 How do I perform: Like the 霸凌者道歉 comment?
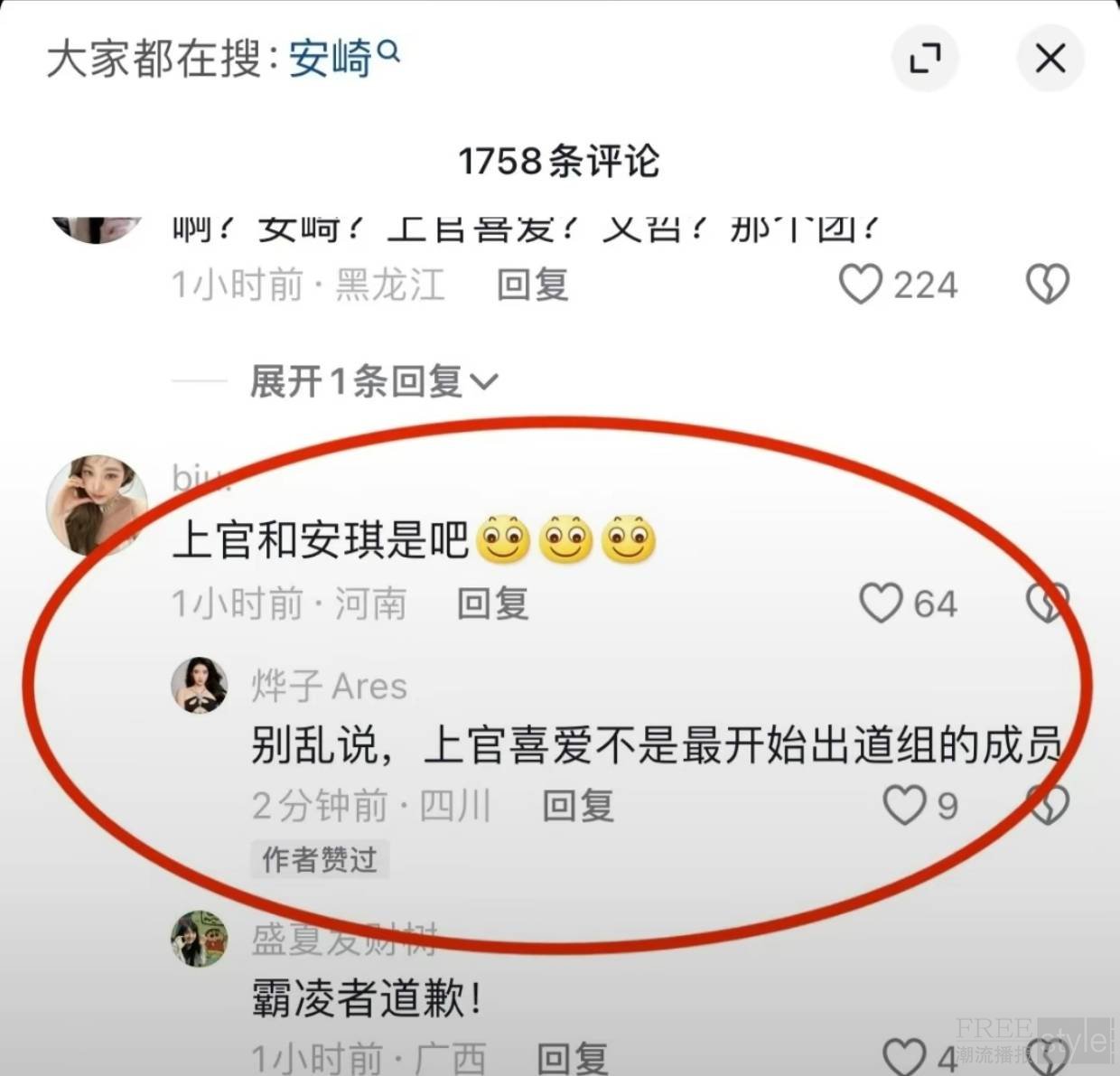pyautogui.click(x=904, y=1055)
